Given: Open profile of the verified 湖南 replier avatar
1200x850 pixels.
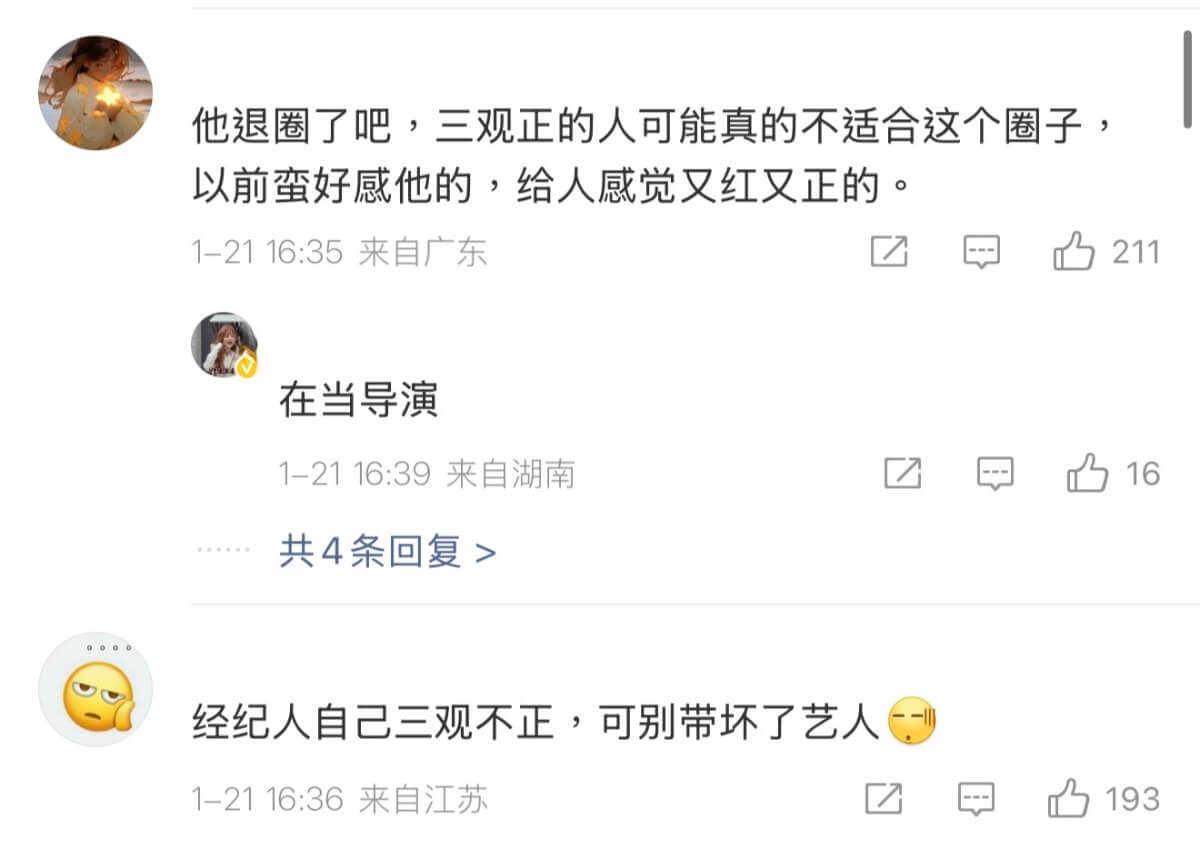Looking at the screenshot, I should point(224,345).
